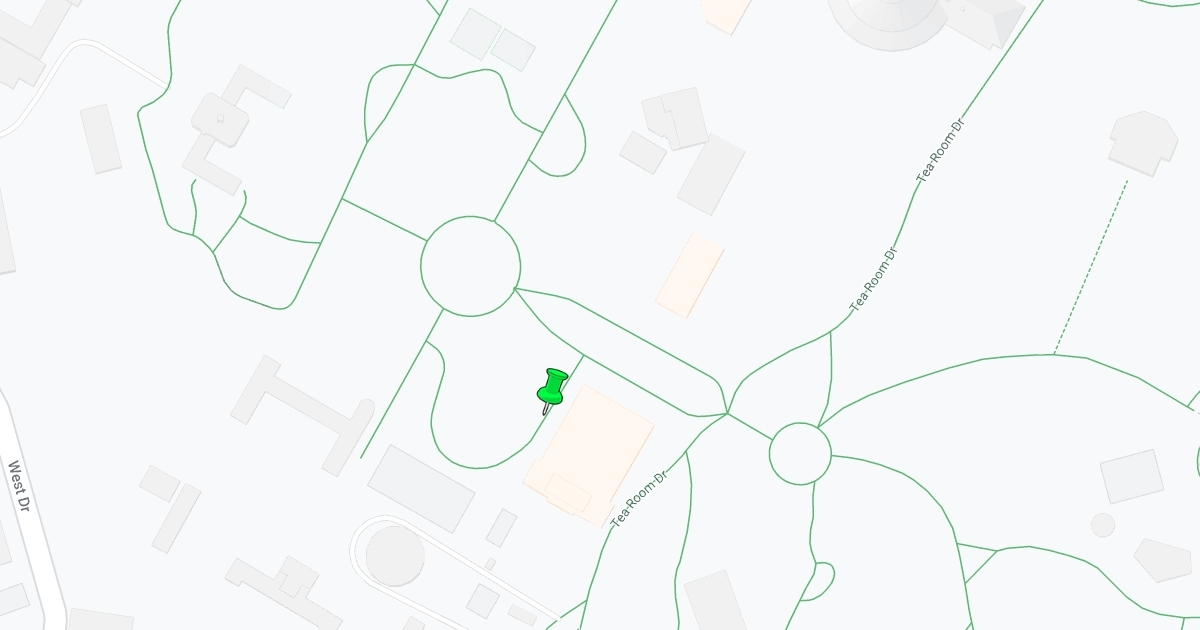Viewport: 1200px width, 630px height.
Task: Tap the green pushpin marker
Action: [x=552, y=388]
